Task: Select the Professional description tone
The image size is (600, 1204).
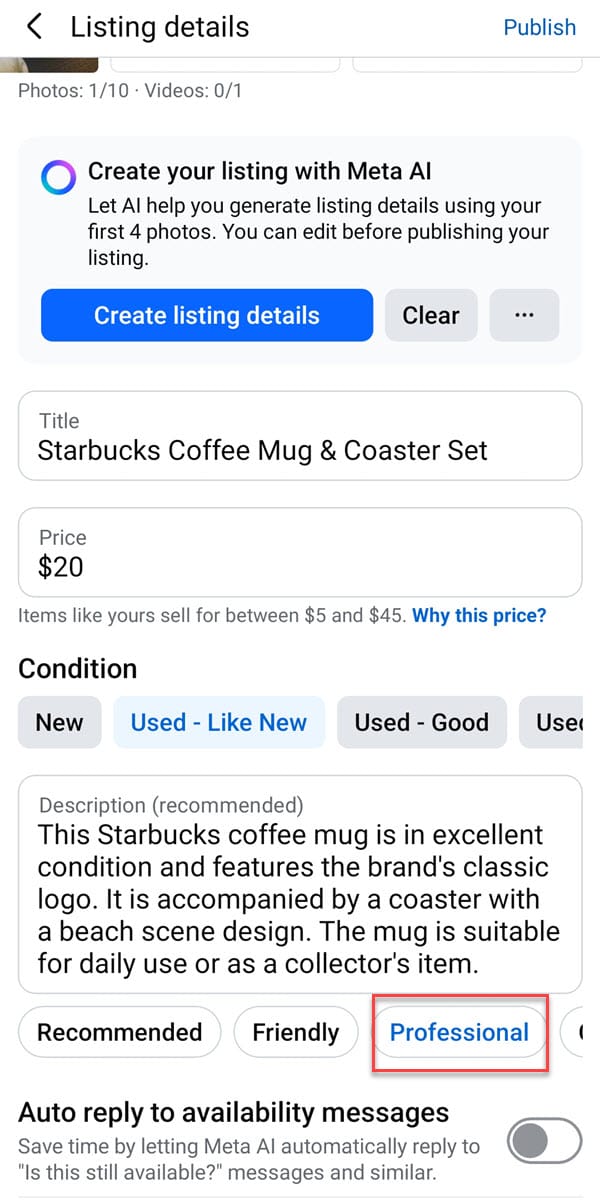Action: pos(459,1032)
